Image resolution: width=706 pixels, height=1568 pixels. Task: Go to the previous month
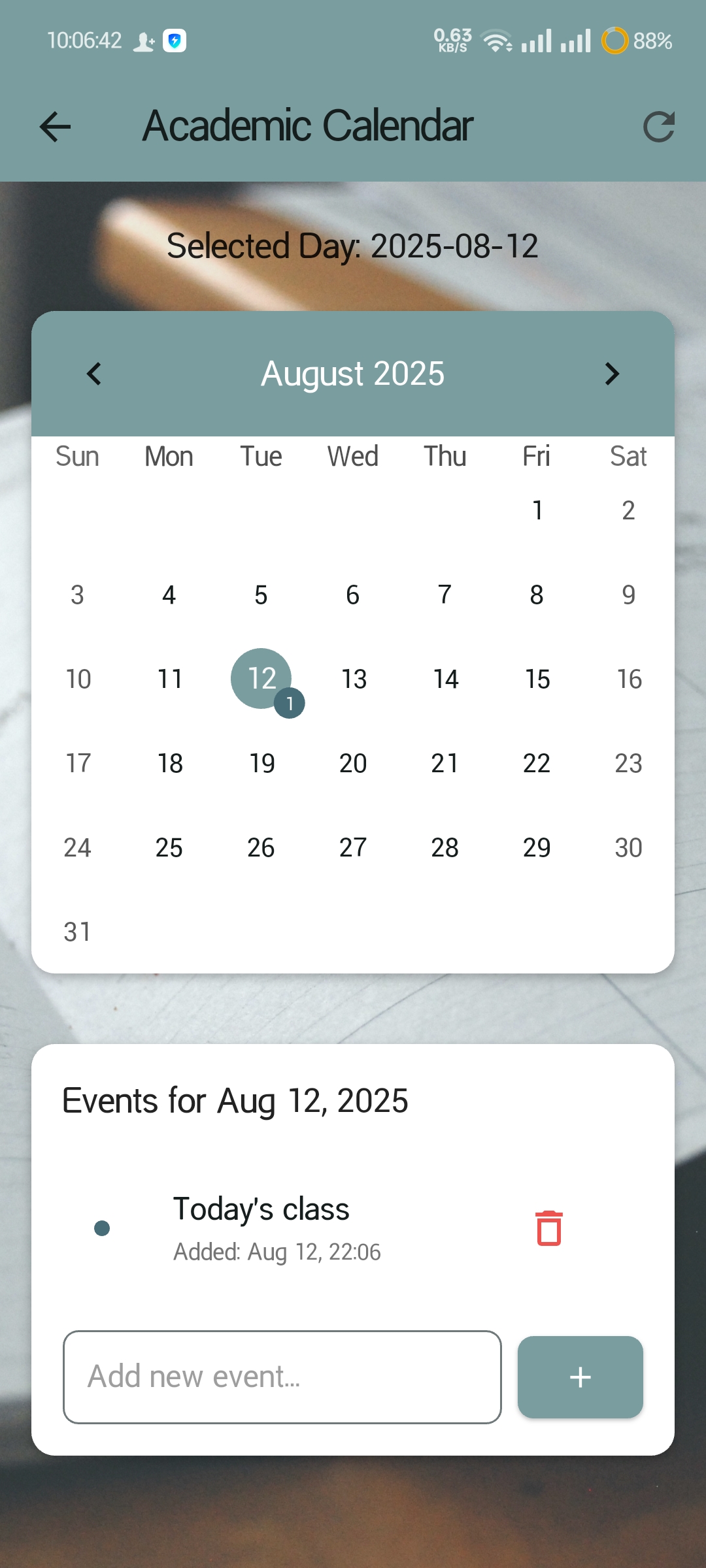point(94,374)
